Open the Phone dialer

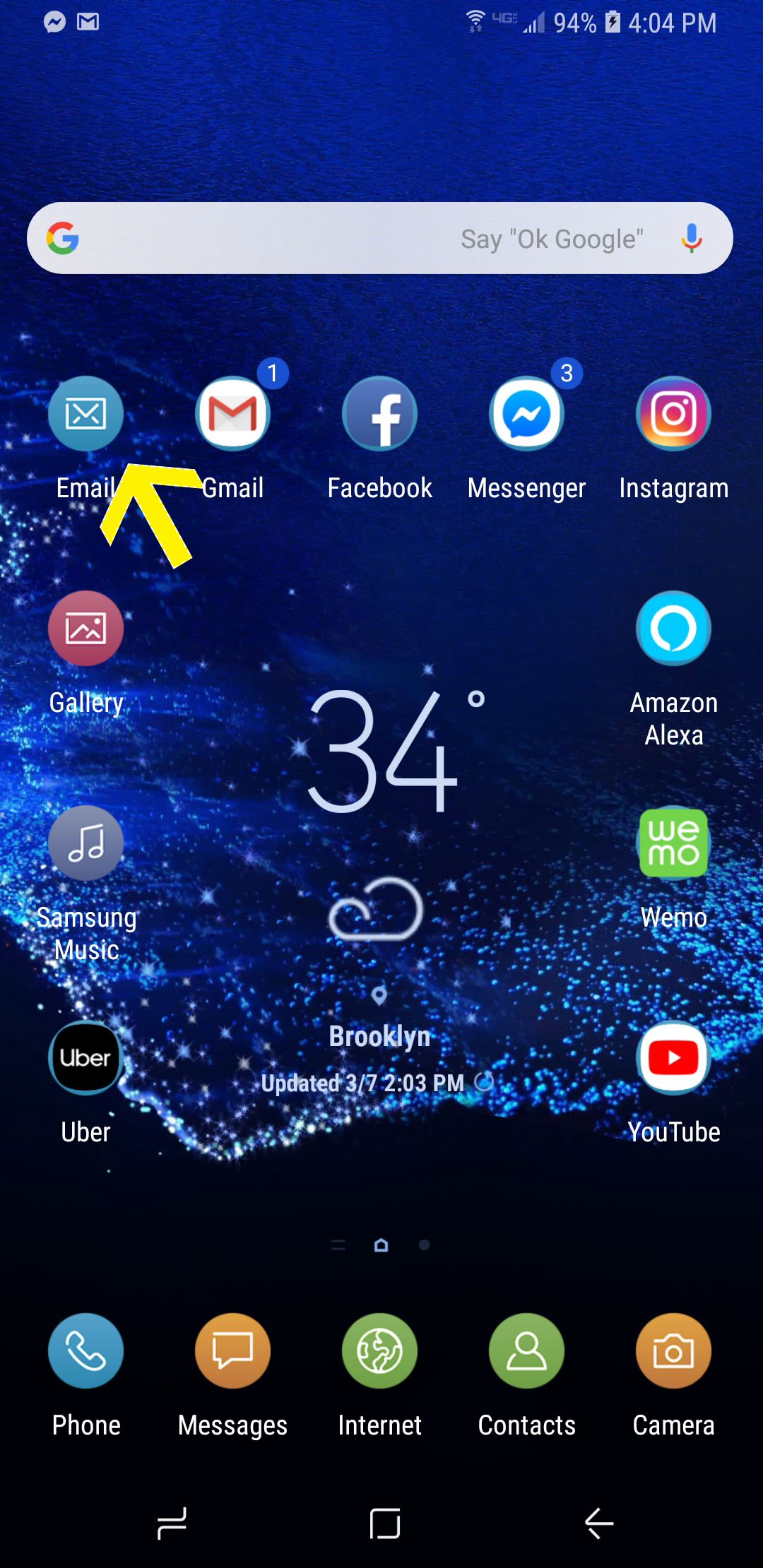pyautogui.click(x=85, y=1350)
